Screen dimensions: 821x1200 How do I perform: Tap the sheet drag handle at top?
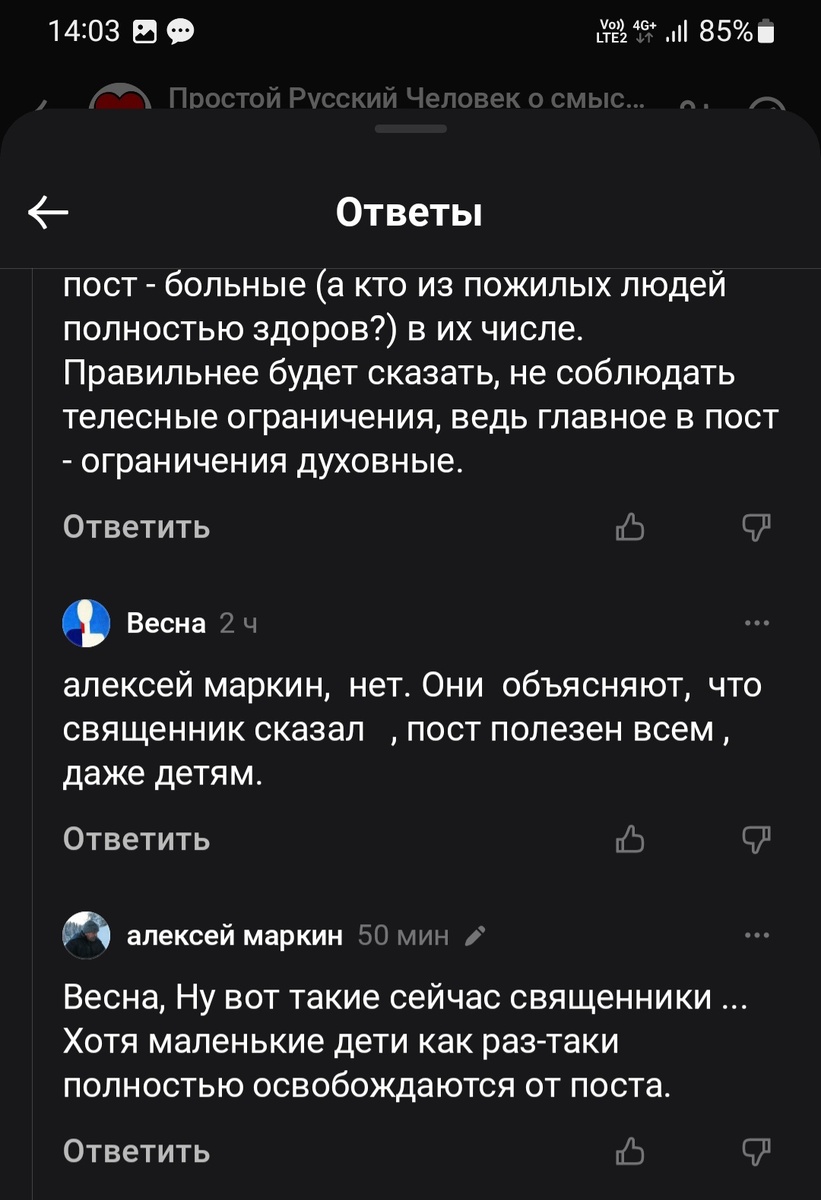[410, 128]
